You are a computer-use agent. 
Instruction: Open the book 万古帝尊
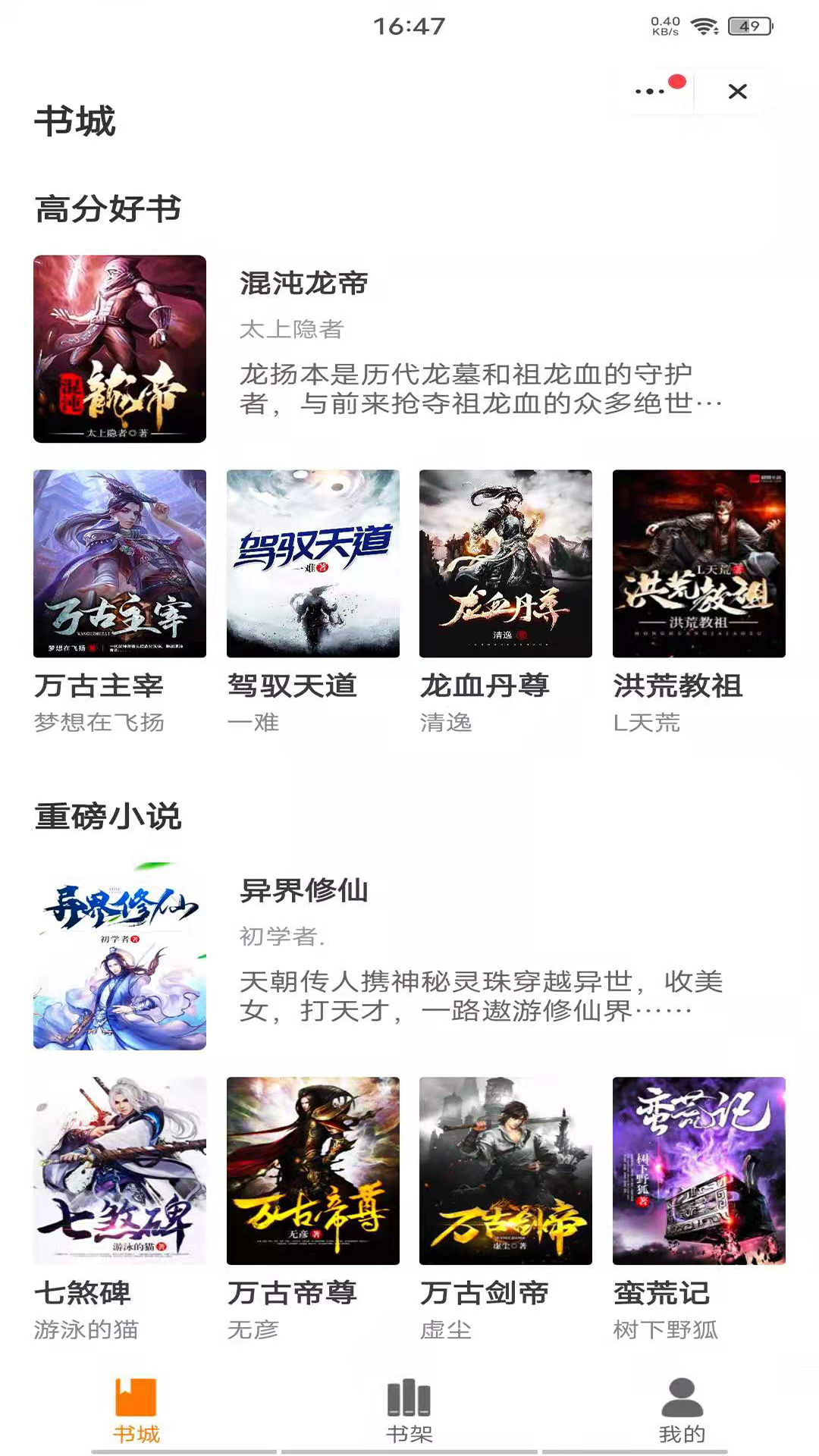[x=312, y=1170]
